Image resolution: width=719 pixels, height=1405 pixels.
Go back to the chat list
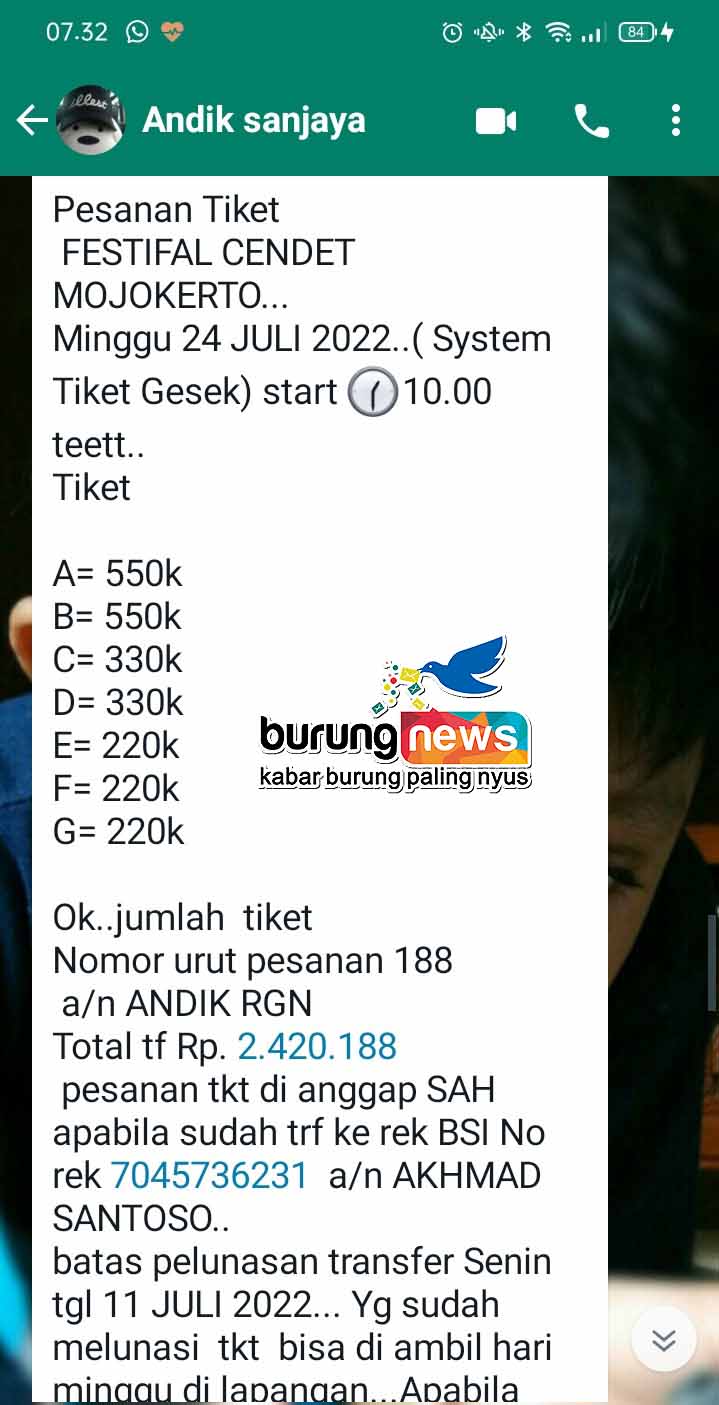(32, 121)
